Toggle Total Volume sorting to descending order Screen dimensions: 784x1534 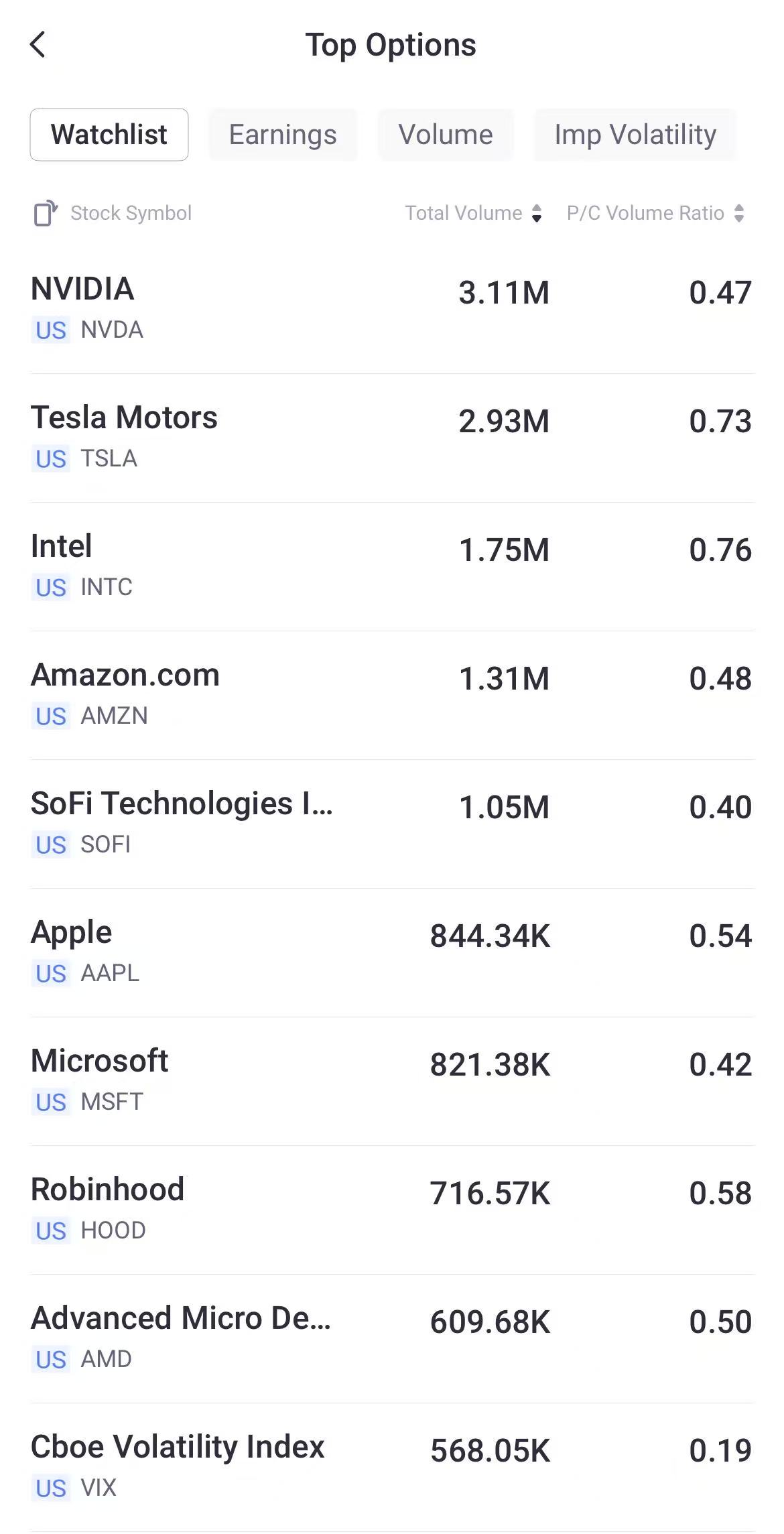tap(536, 213)
